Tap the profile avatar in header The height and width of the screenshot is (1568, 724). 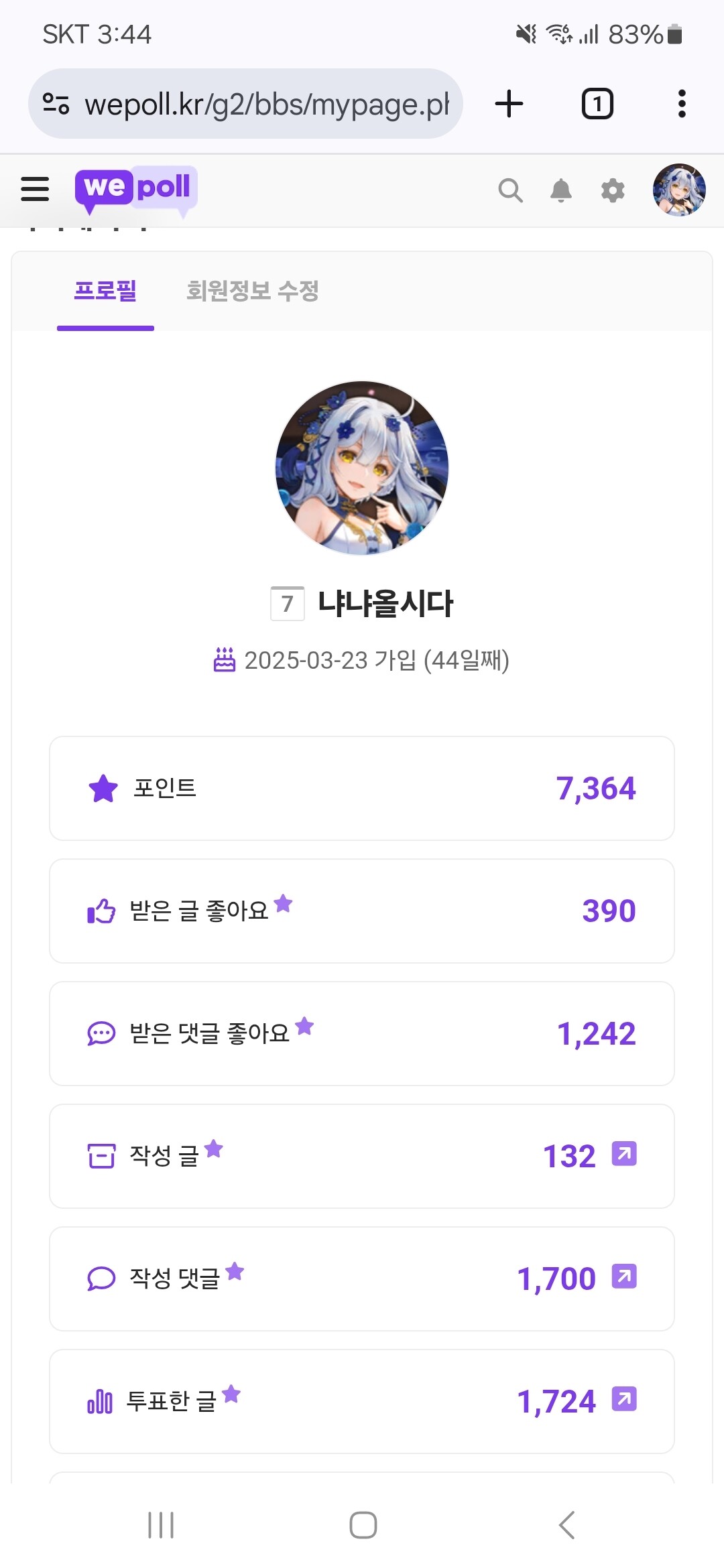(679, 190)
